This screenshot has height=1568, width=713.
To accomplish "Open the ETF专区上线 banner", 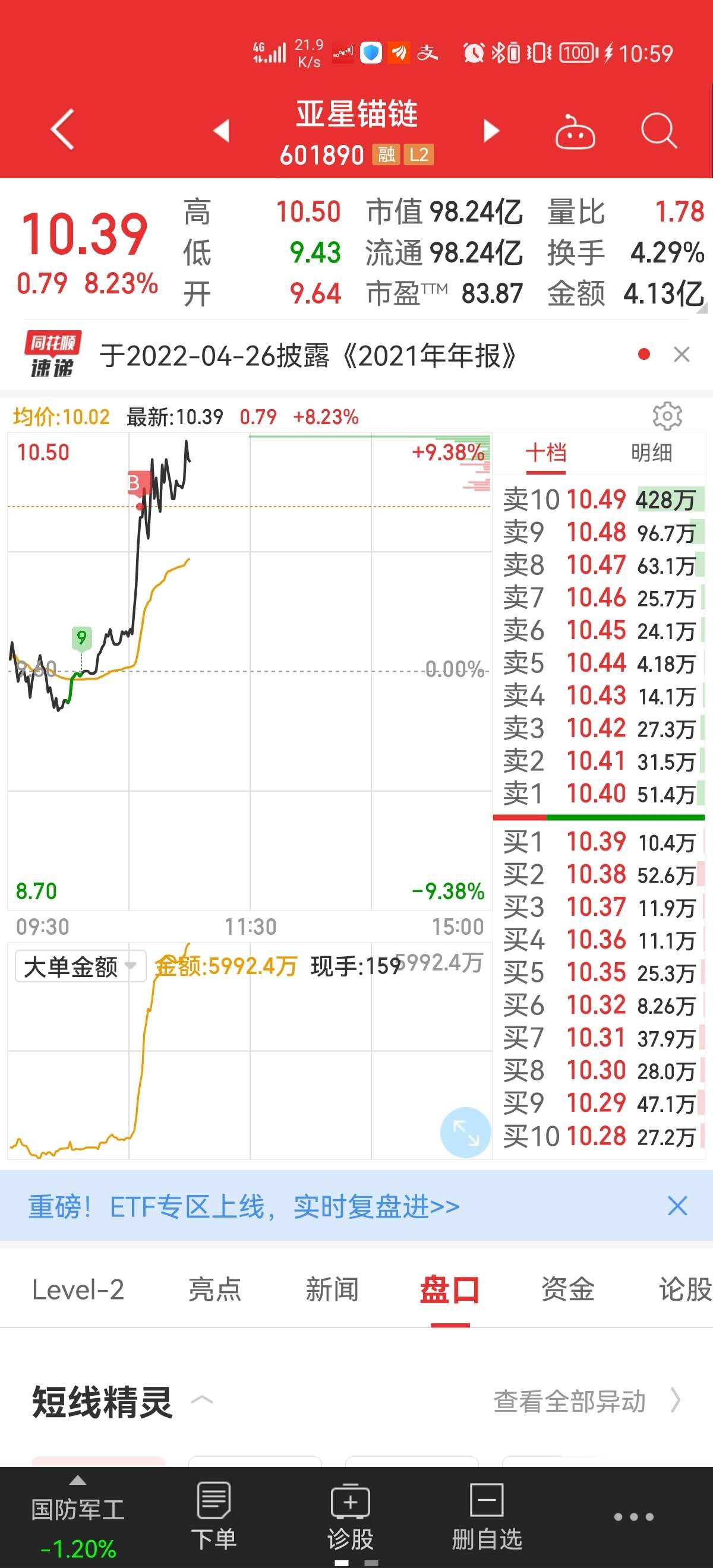I will click(244, 1206).
